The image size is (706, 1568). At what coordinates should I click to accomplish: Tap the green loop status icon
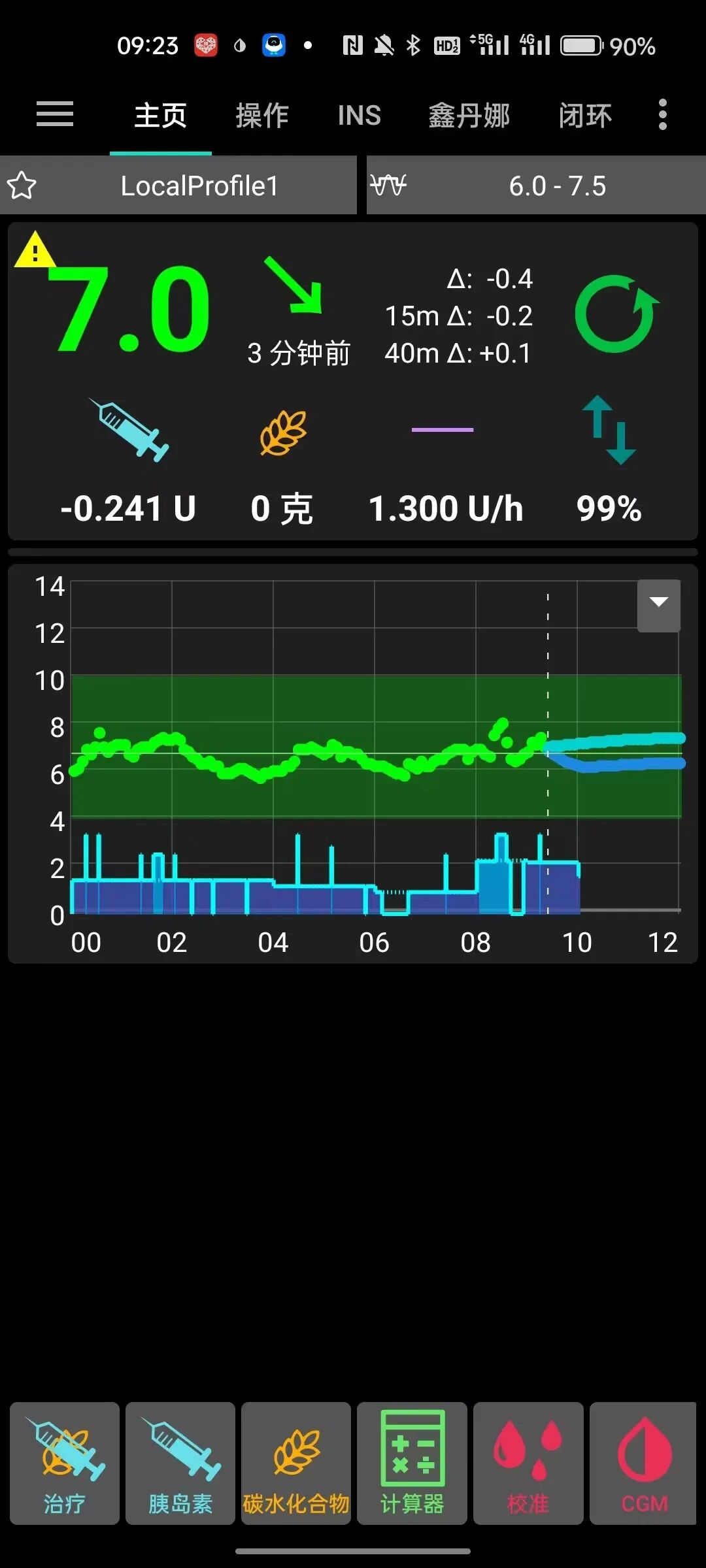click(616, 314)
